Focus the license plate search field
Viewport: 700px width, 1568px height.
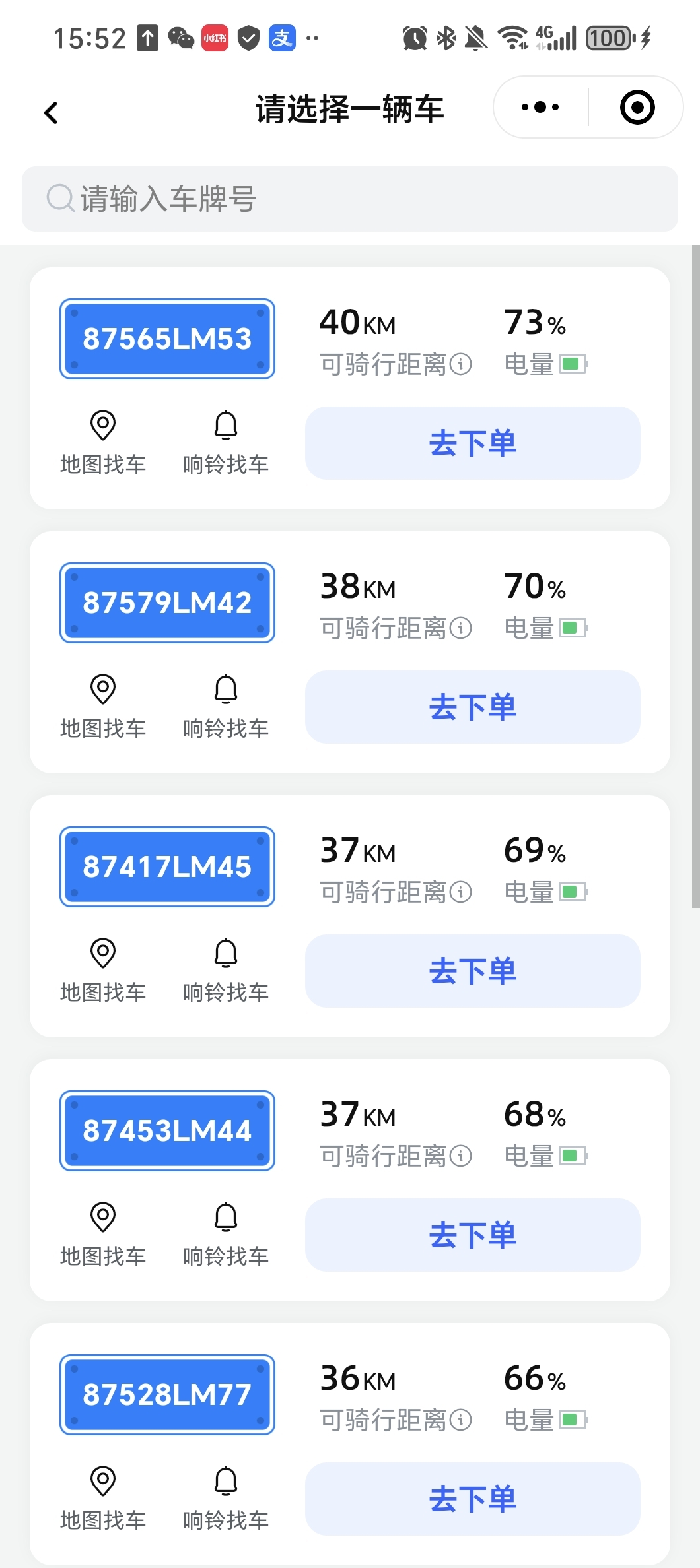[x=350, y=199]
